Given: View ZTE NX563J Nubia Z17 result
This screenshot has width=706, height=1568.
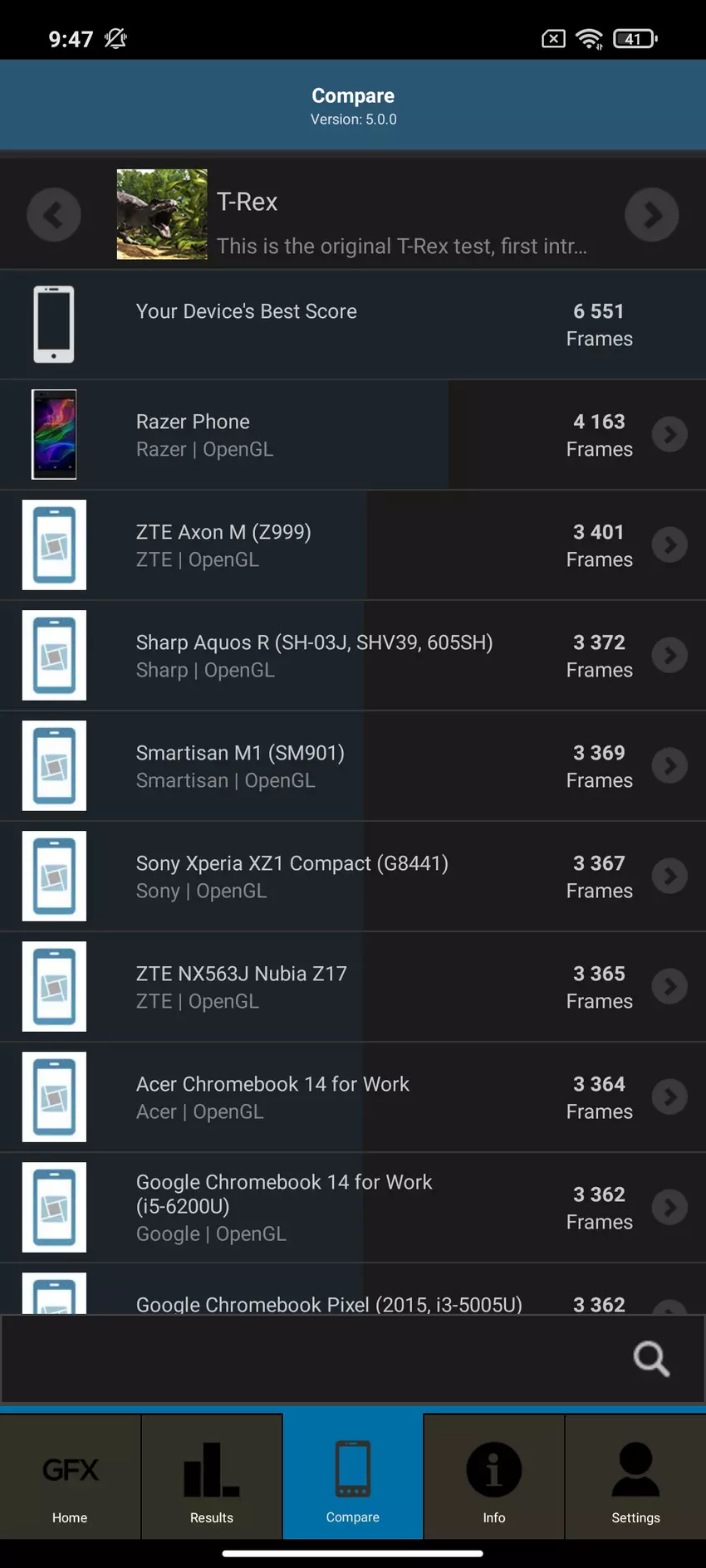Looking at the screenshot, I should (x=353, y=987).
